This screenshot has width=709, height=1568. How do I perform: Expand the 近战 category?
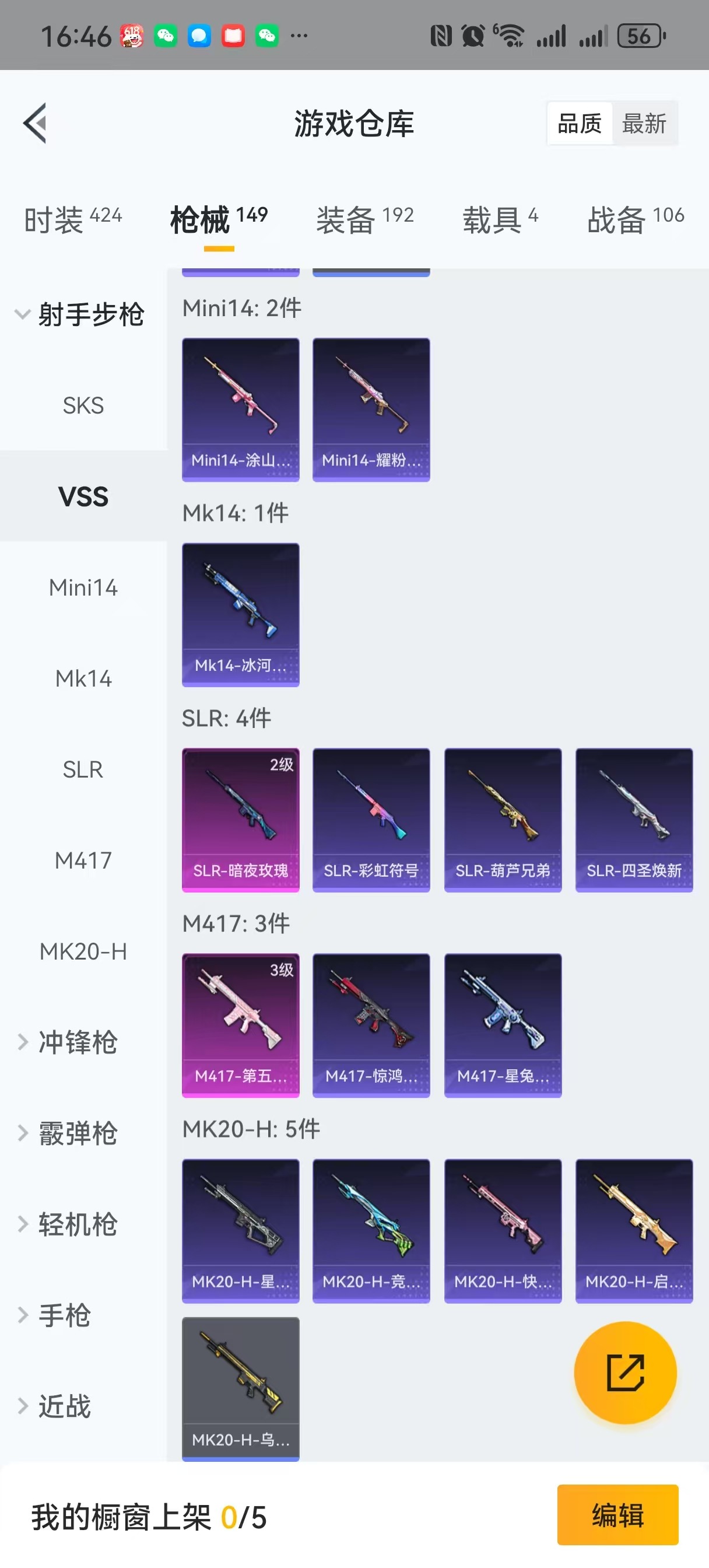[65, 1406]
